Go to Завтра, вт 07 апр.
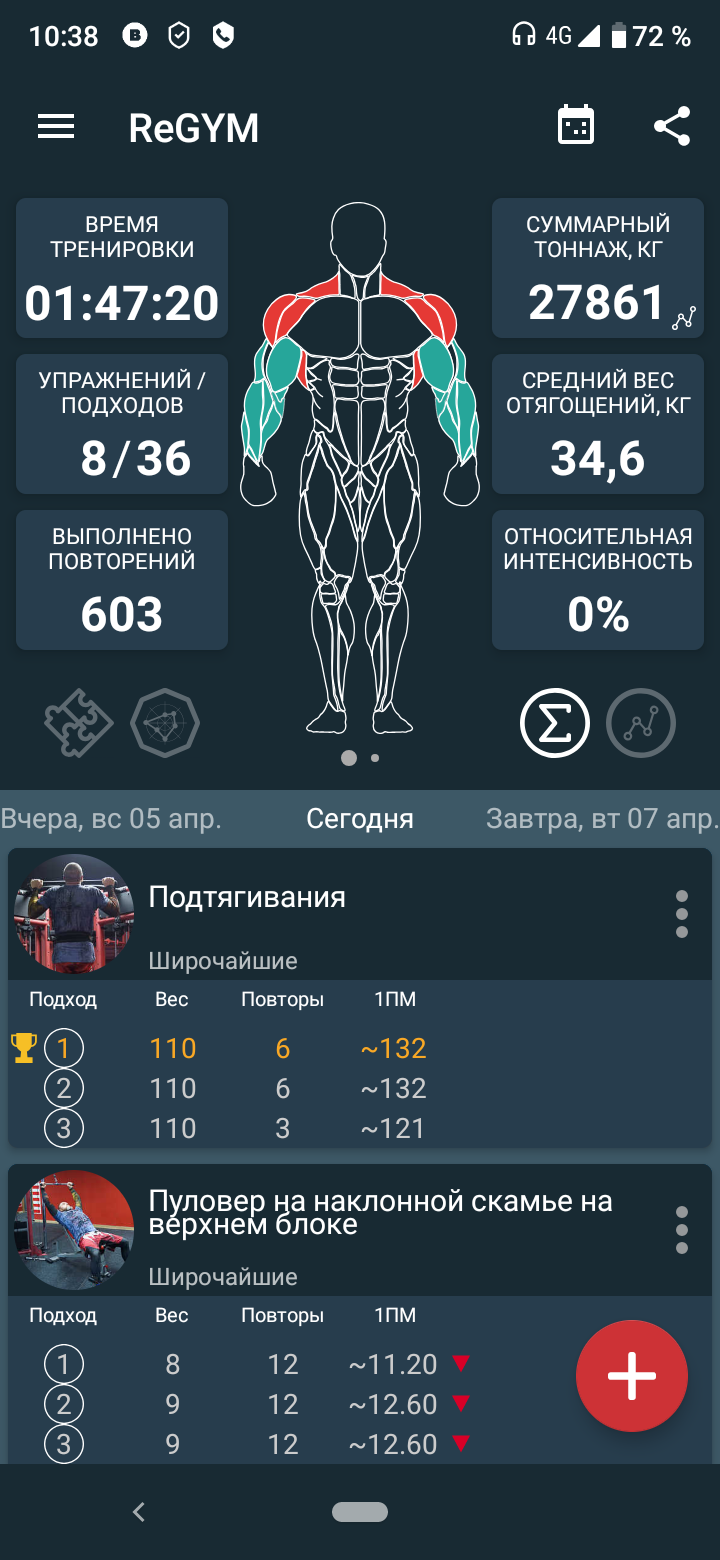The image size is (720, 1560). click(x=602, y=819)
